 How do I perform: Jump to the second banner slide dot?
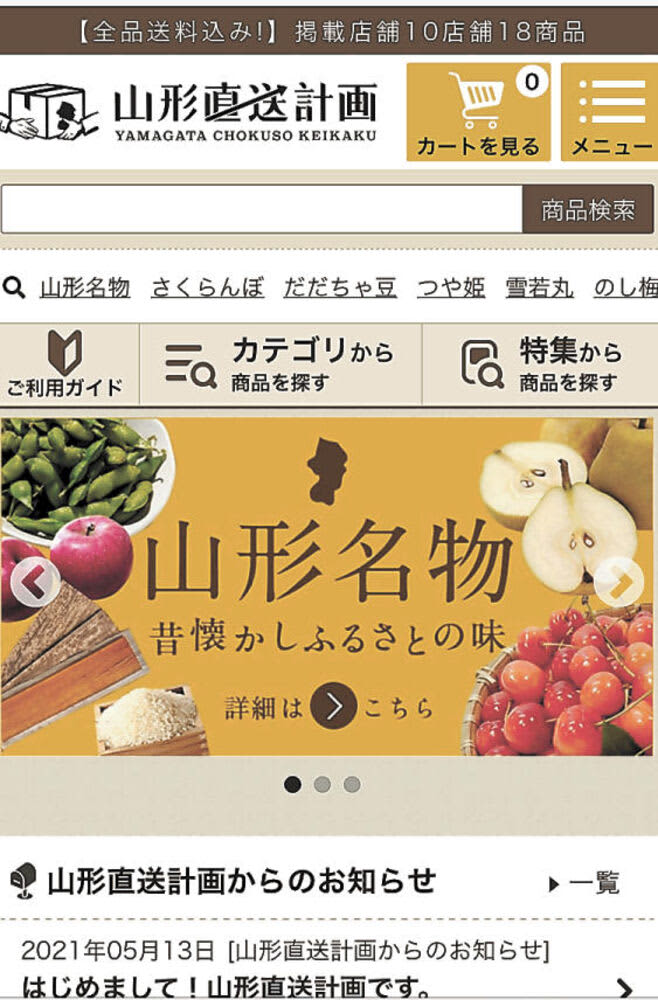pyautogui.click(x=322, y=785)
